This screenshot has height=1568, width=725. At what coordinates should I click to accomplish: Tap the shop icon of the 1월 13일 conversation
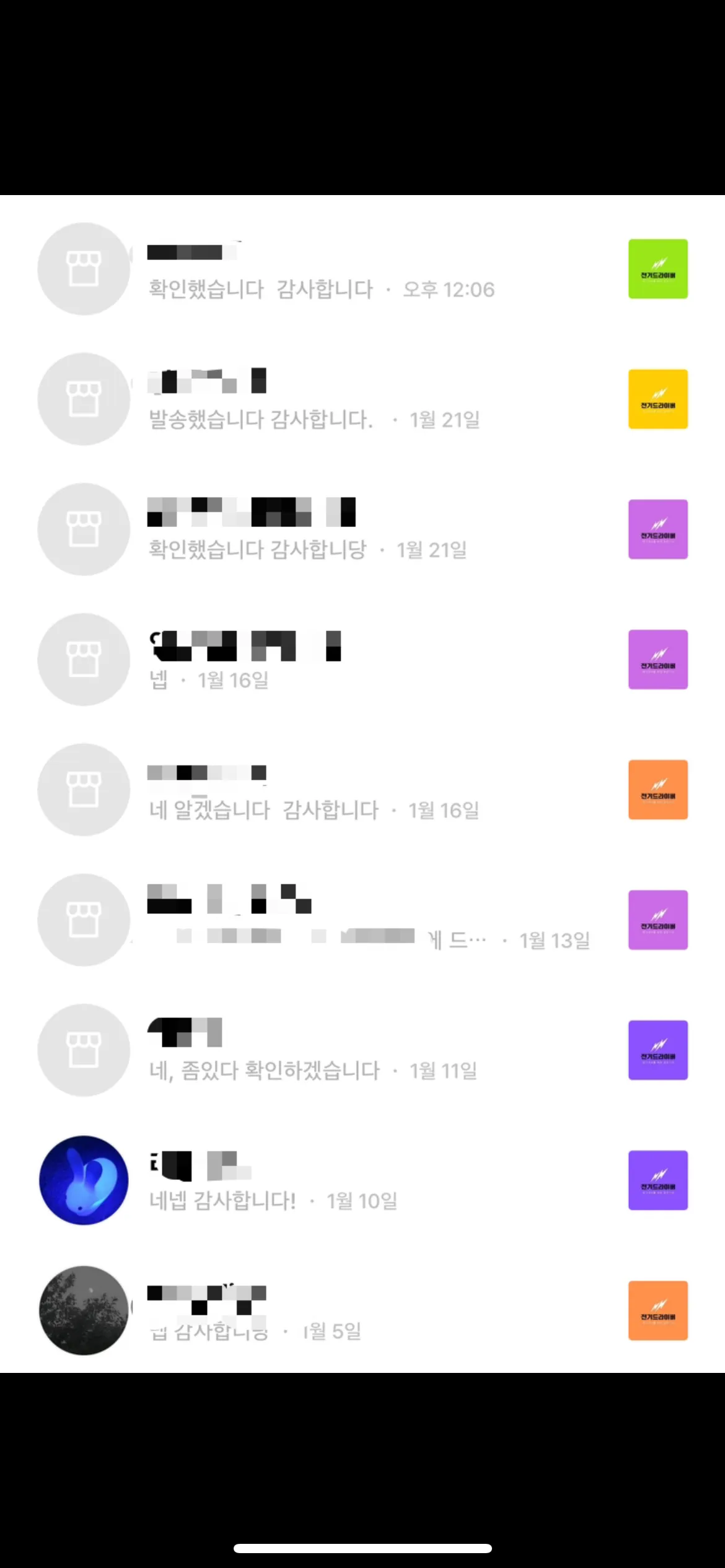point(83,920)
